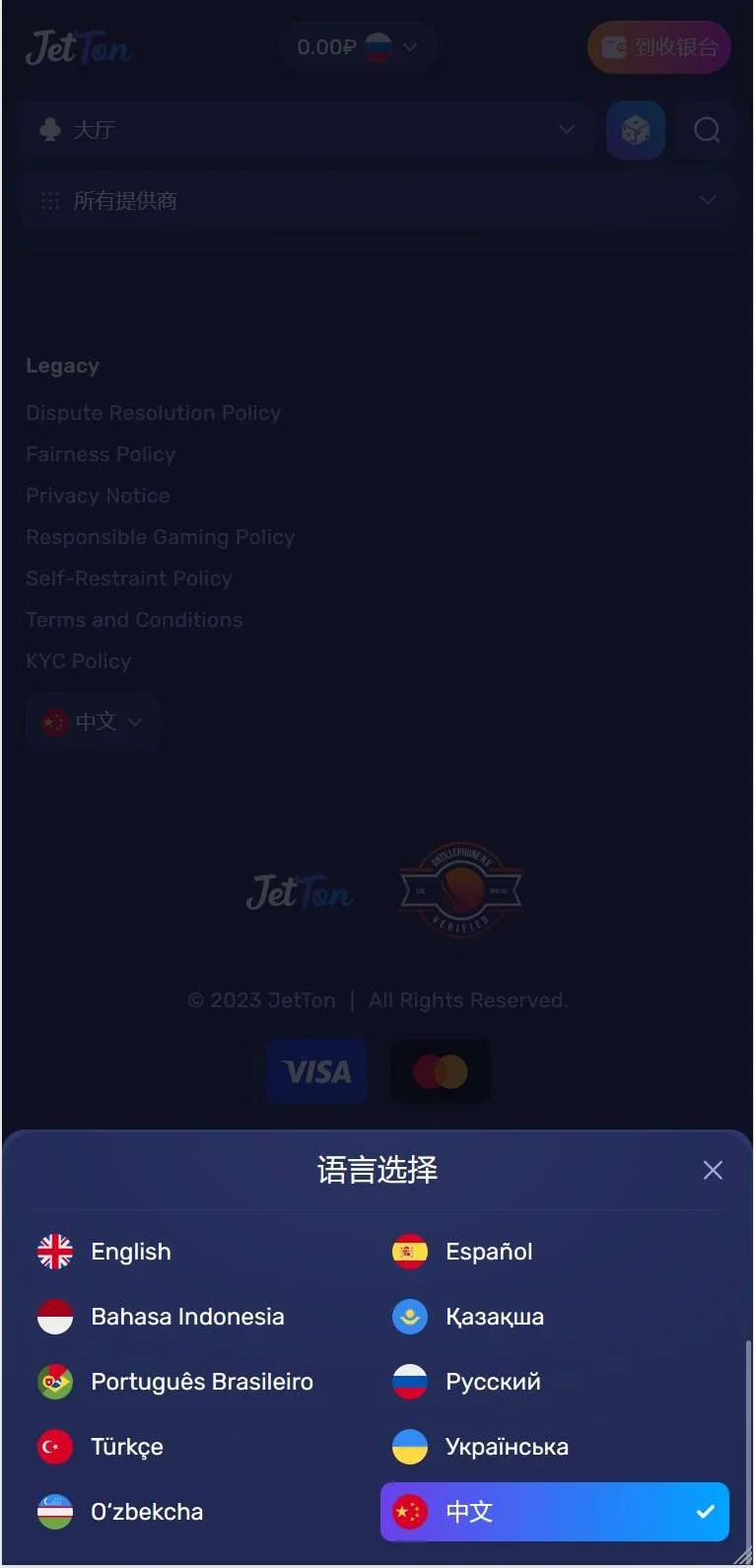Choose Türkçe from the list
The height and width of the screenshot is (1568, 754).
pos(126,1447)
